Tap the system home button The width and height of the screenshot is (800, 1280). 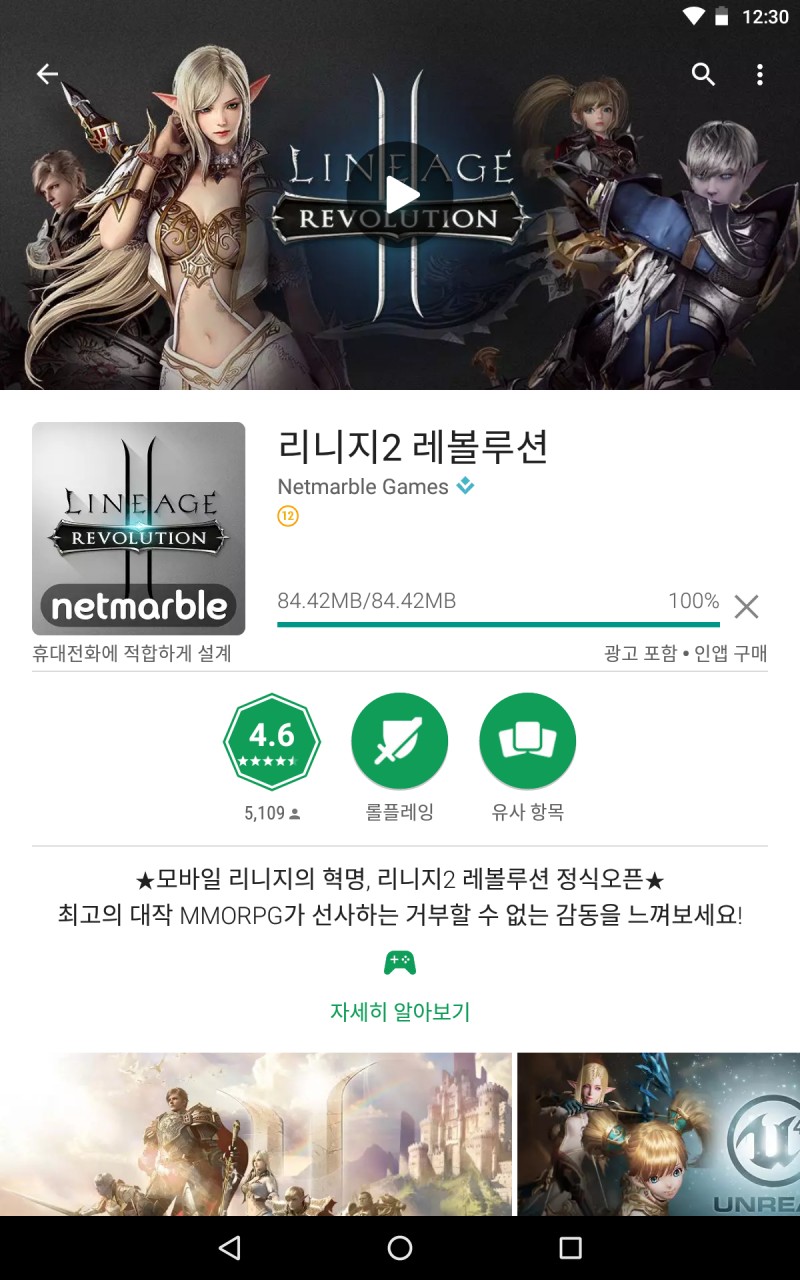pos(400,1247)
